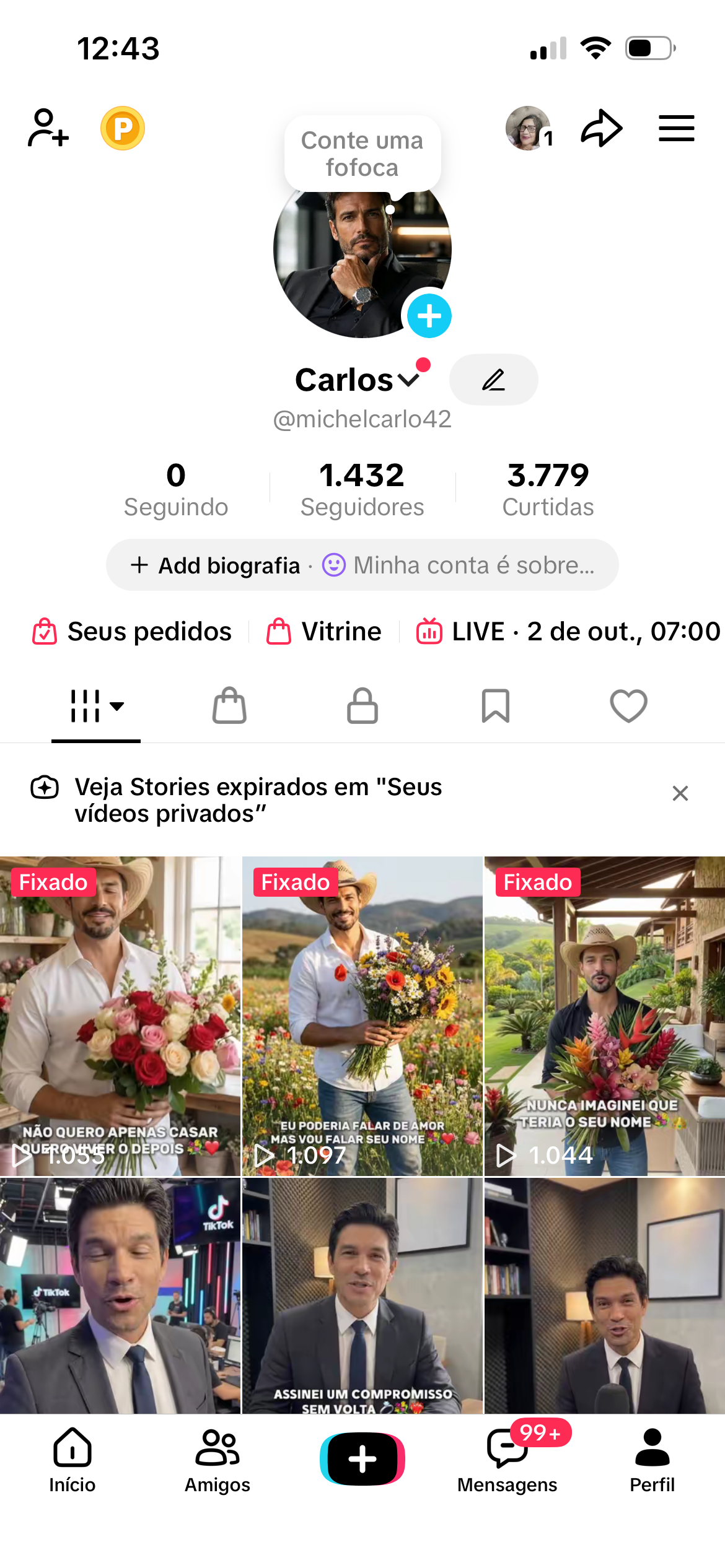
Task: Open the hamburger menu
Action: pos(676,128)
